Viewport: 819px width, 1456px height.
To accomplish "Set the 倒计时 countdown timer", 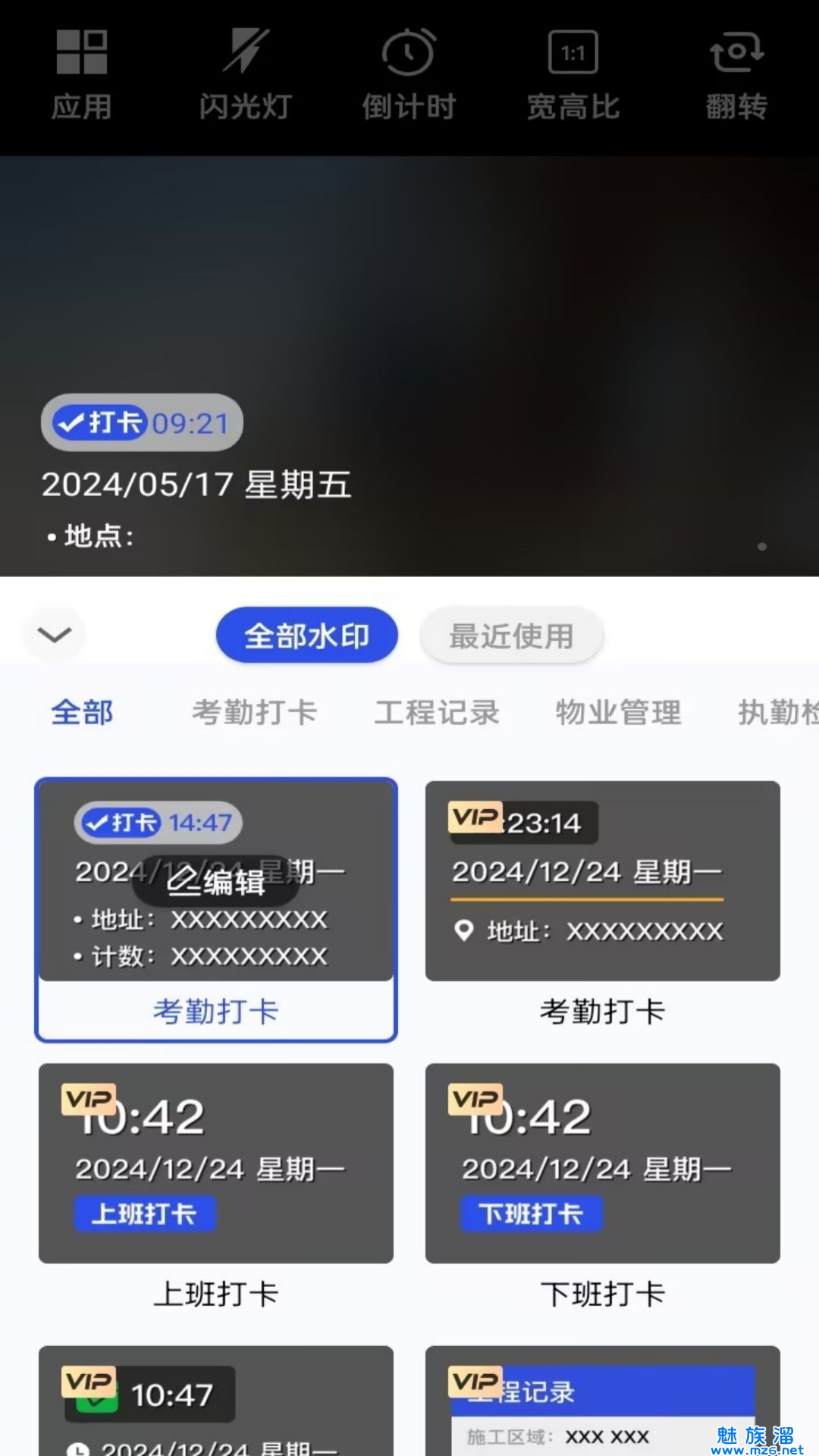I will click(x=408, y=74).
